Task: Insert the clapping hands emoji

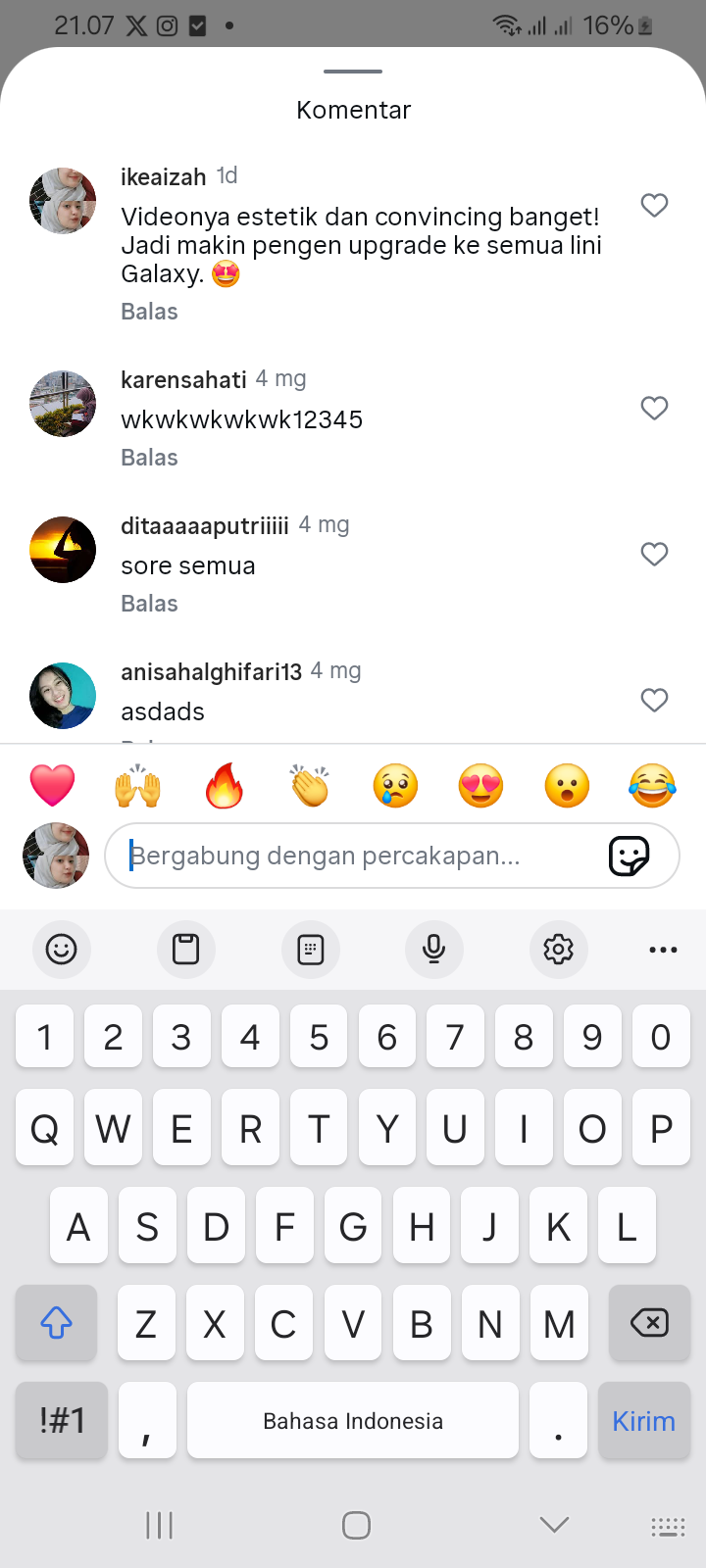Action: pos(310,786)
